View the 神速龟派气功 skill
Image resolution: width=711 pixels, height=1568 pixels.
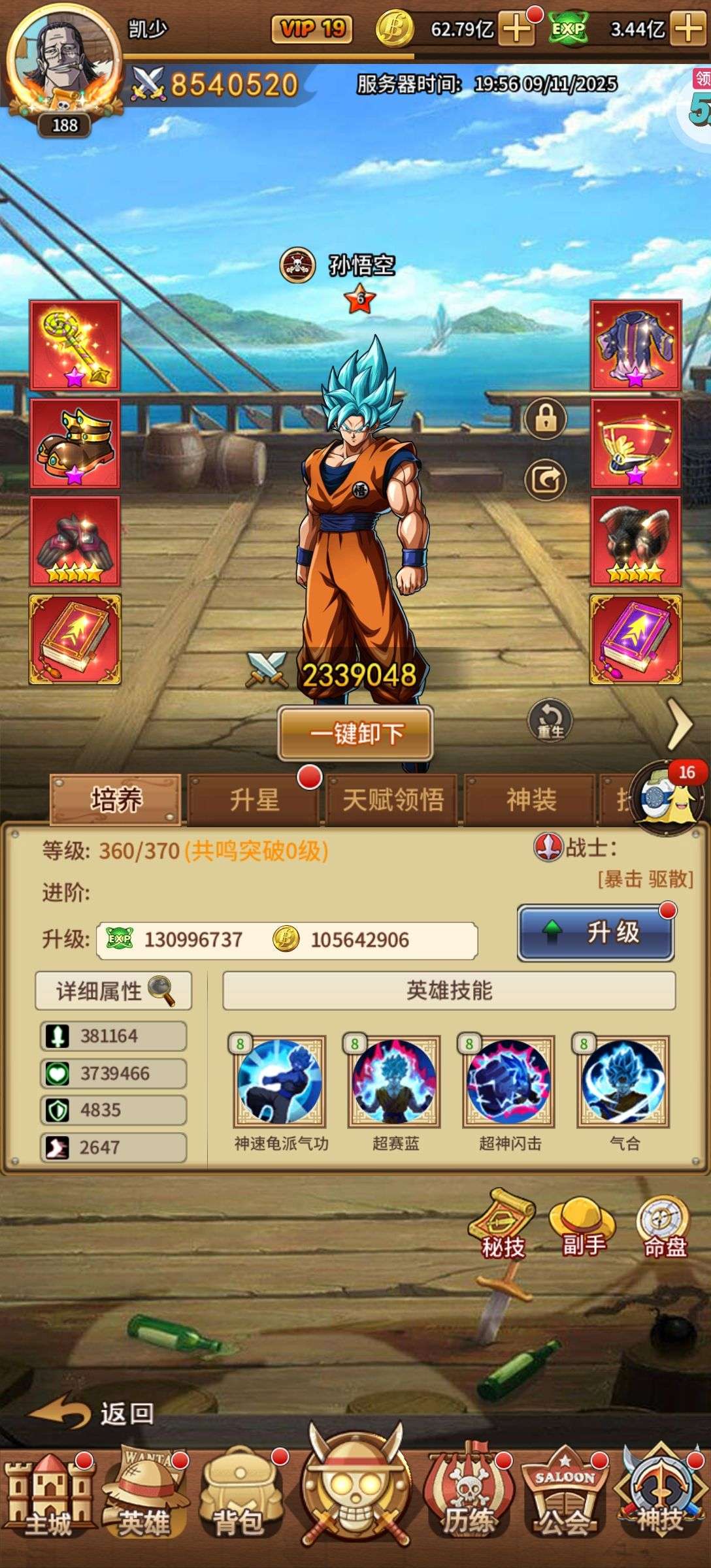point(280,1081)
